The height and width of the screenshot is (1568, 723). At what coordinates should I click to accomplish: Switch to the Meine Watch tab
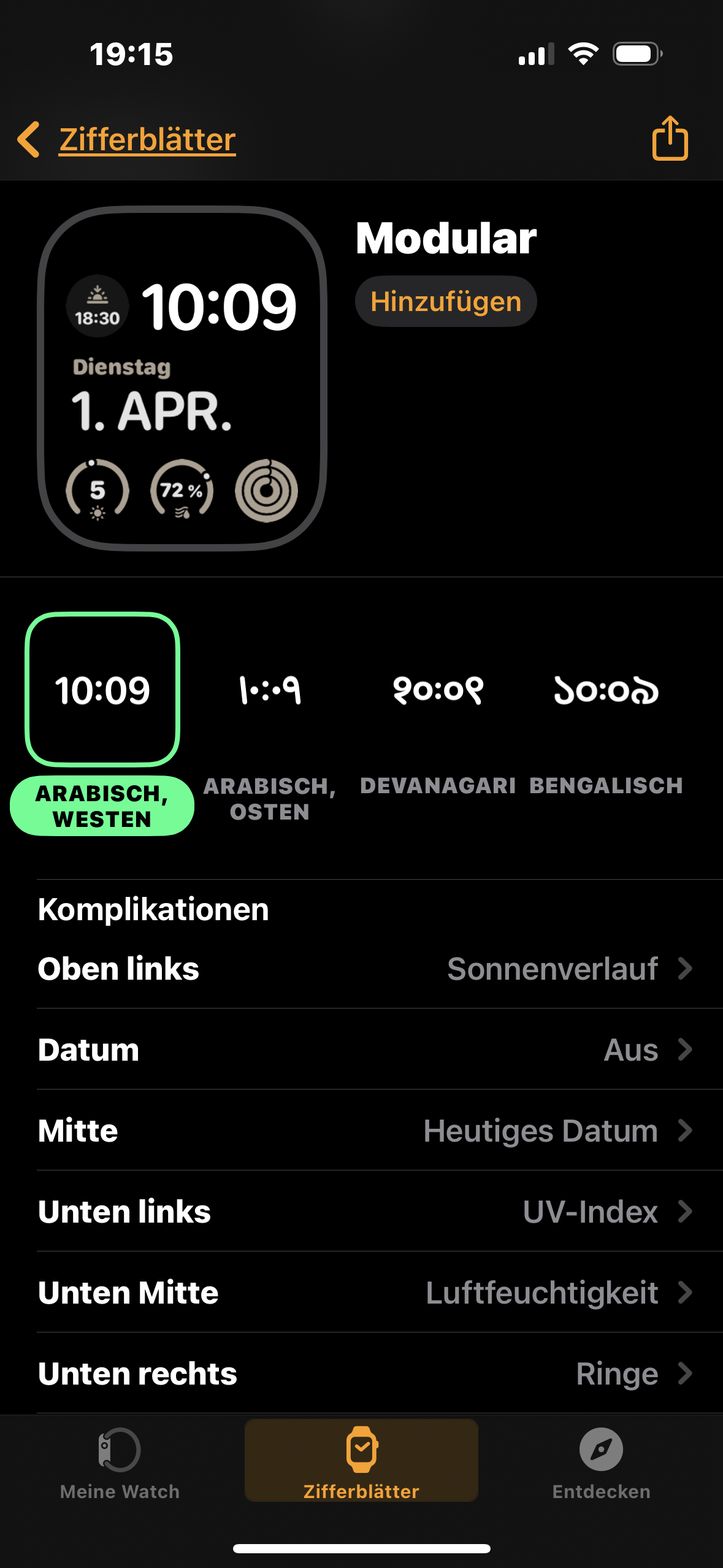pos(120,1462)
